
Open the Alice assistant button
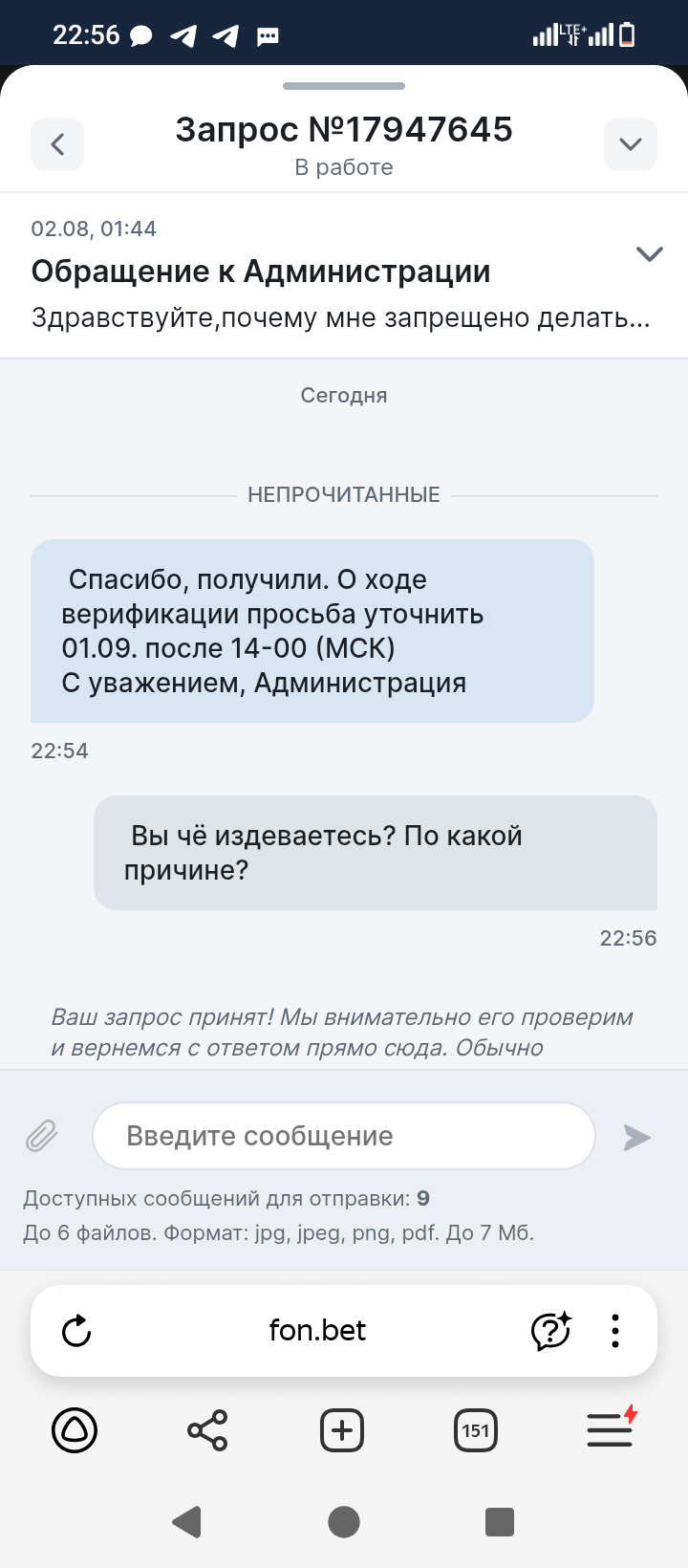pyautogui.click(x=75, y=1430)
